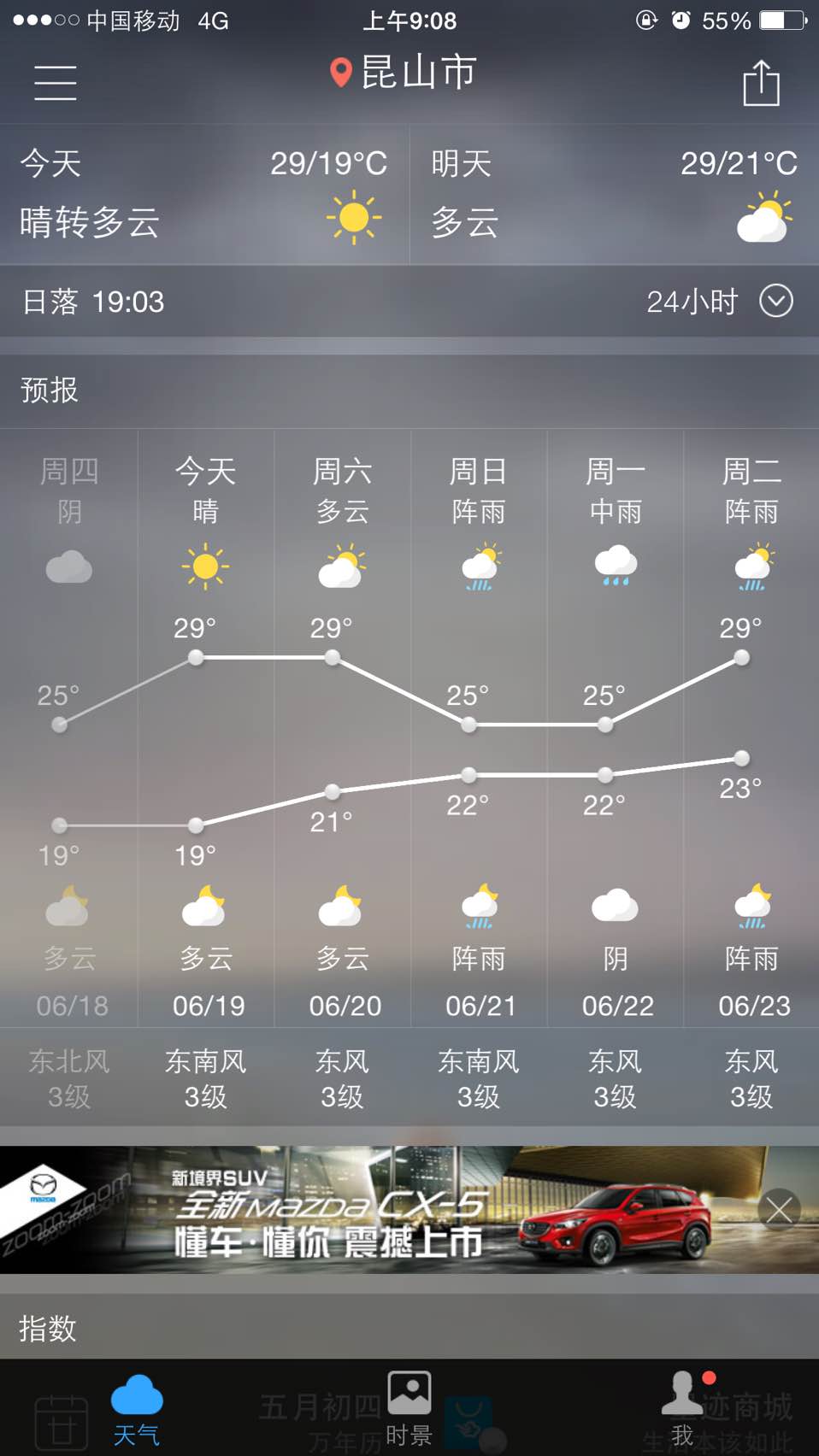Select the 周六 06/20 forecast column
The width and height of the screenshot is (819, 1456).
coord(342,728)
